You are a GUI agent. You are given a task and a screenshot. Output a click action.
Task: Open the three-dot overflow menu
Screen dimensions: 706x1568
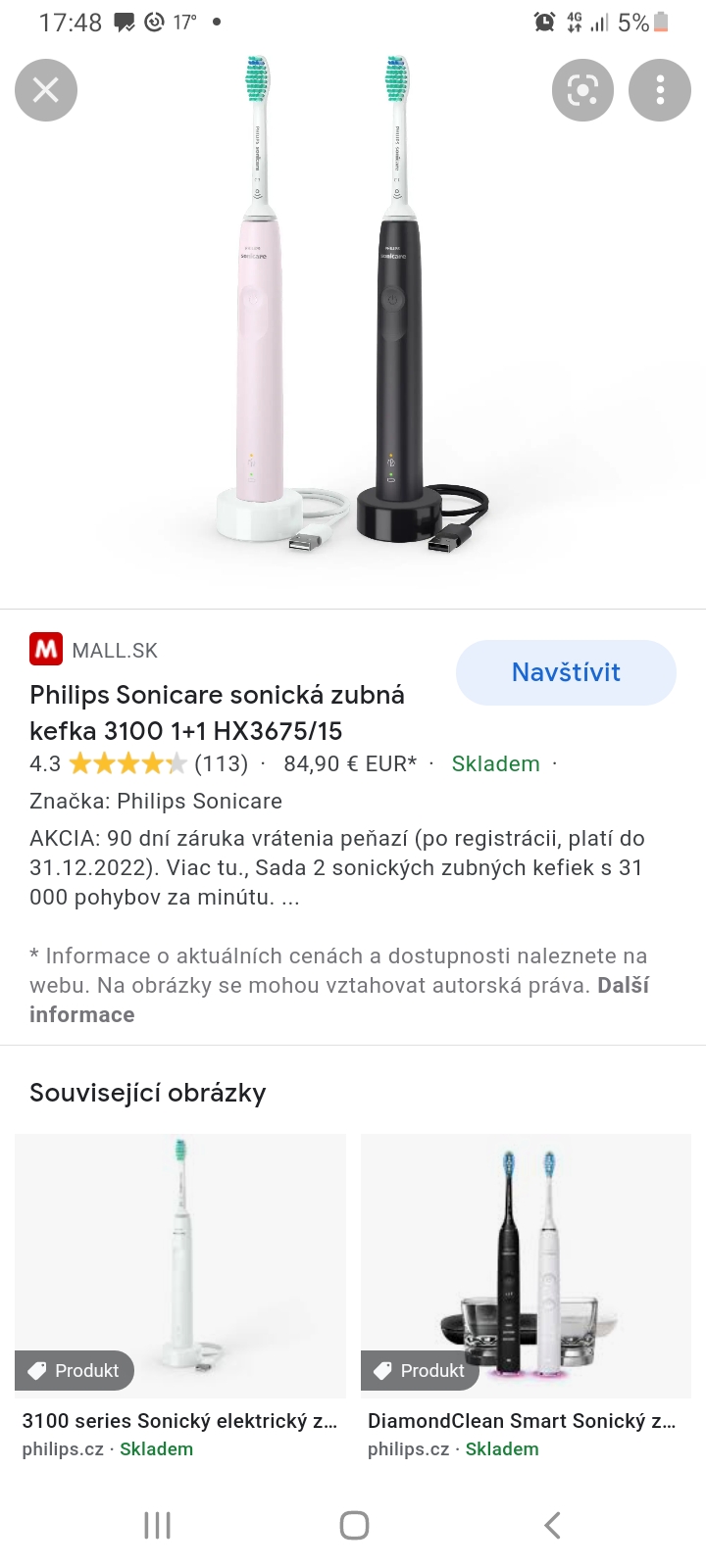(660, 90)
